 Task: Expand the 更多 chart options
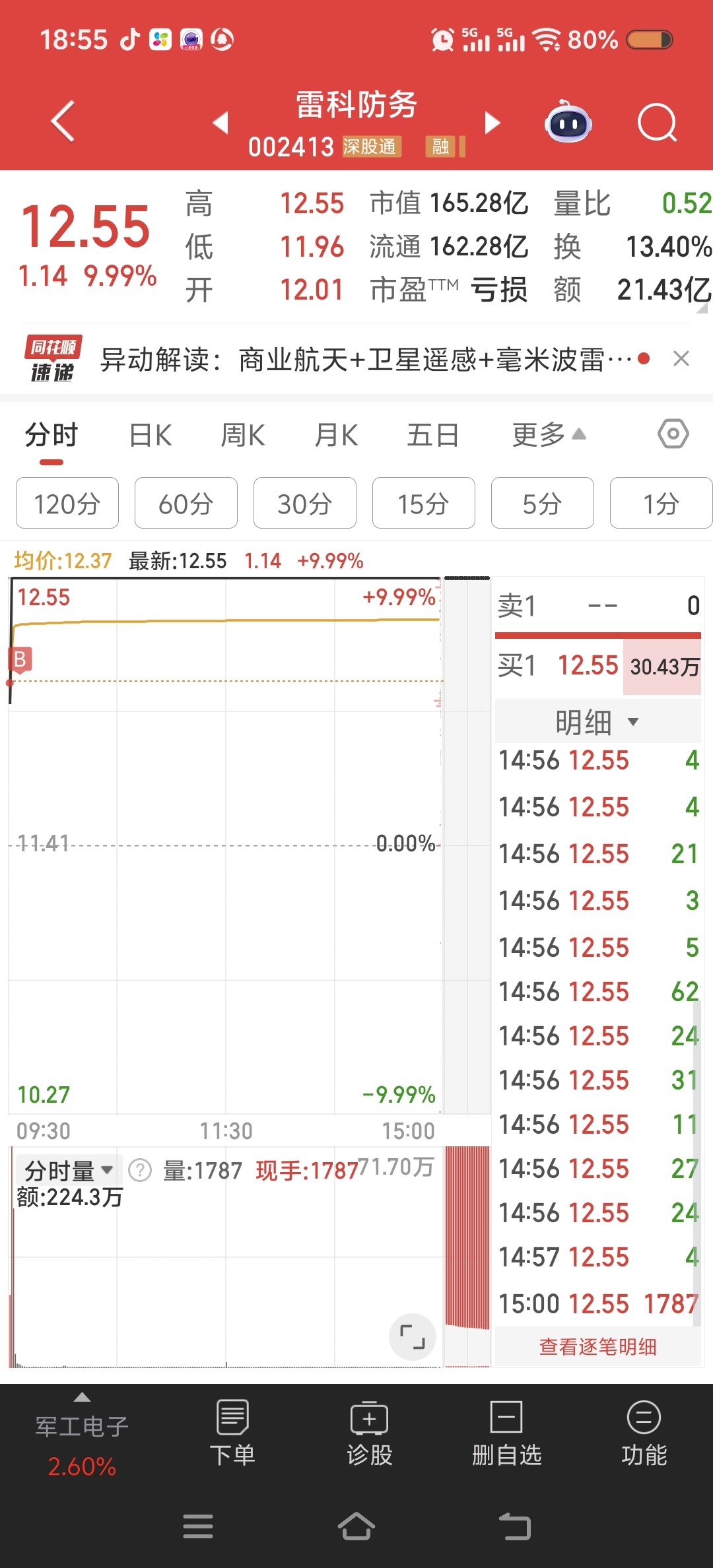548,436
